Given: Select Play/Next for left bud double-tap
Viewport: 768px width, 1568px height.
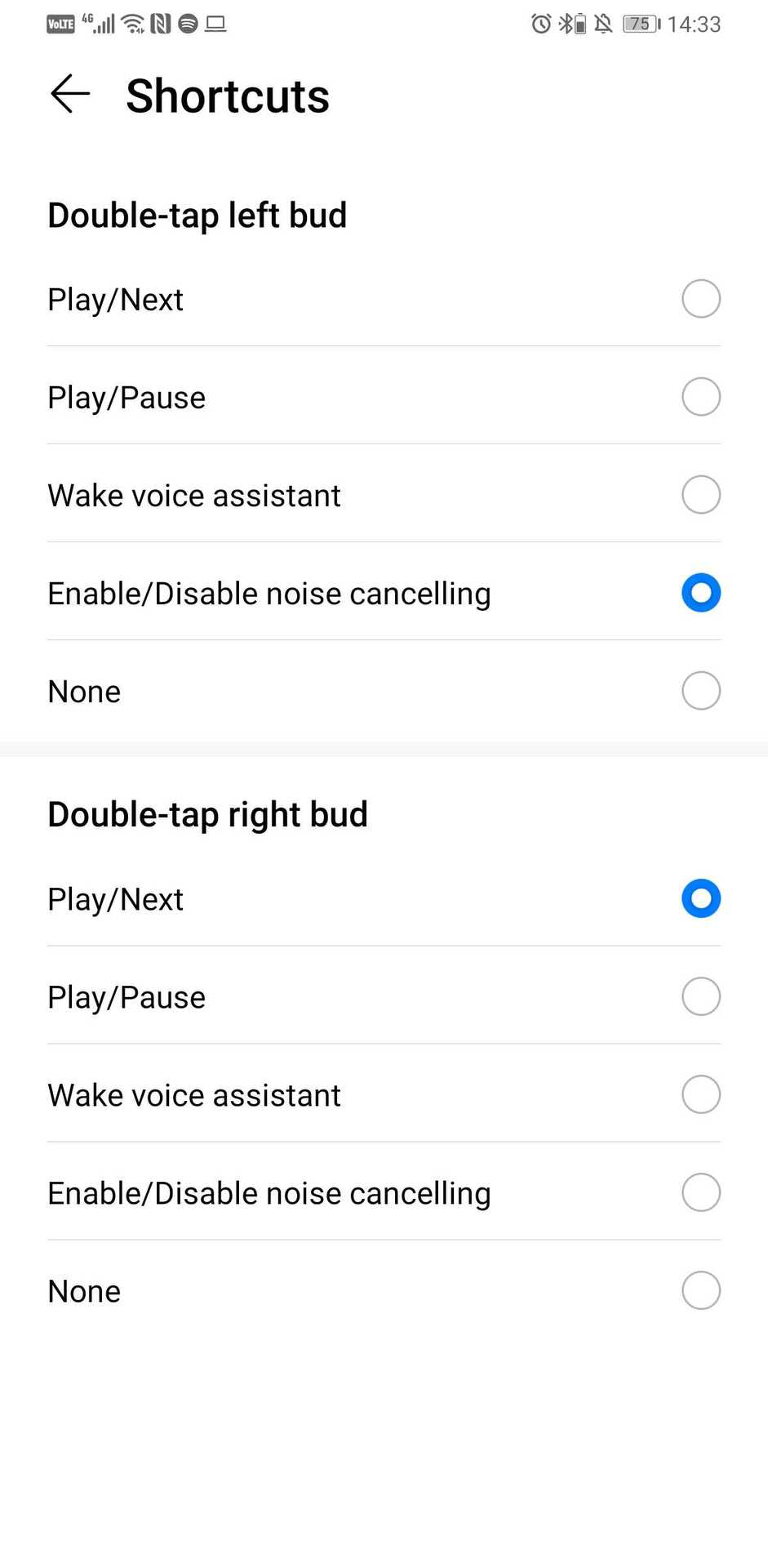Looking at the screenshot, I should [700, 299].
